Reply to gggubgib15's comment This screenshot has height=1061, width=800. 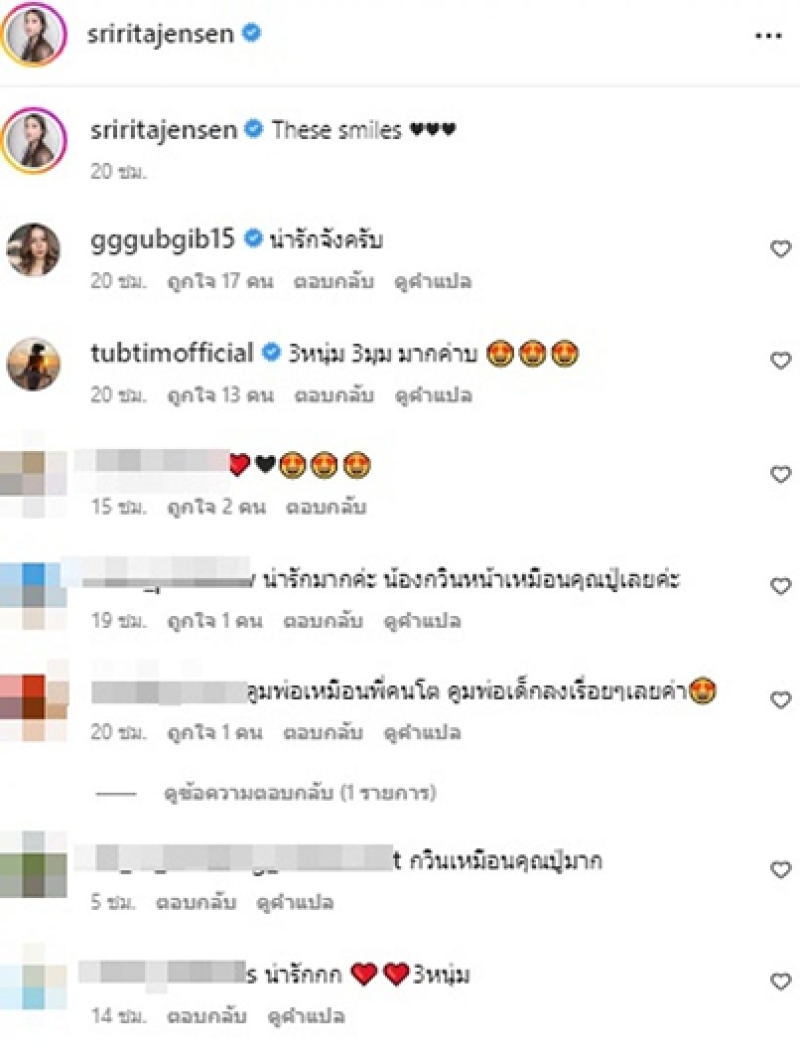pos(334,282)
